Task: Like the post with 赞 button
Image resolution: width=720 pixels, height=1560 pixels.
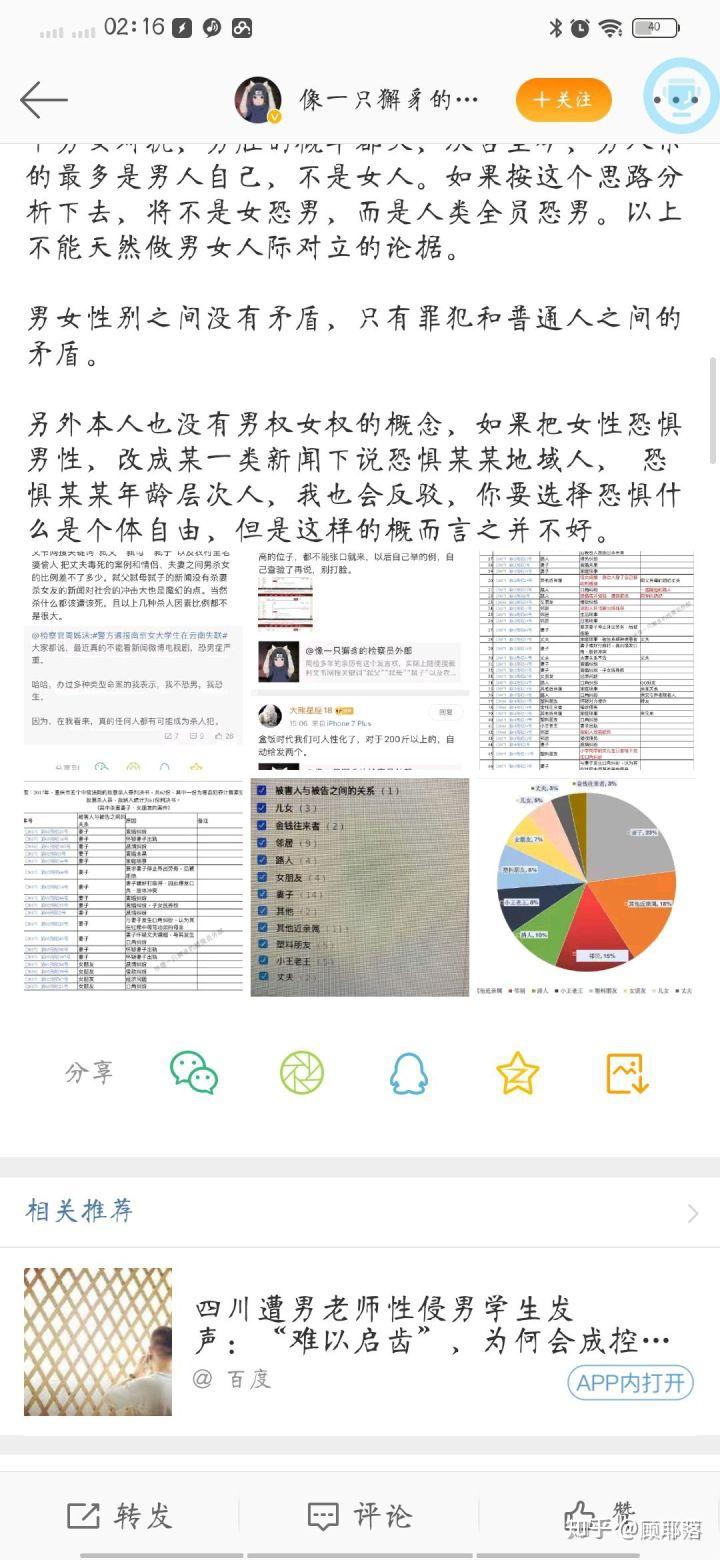Action: pyautogui.click(x=600, y=1516)
